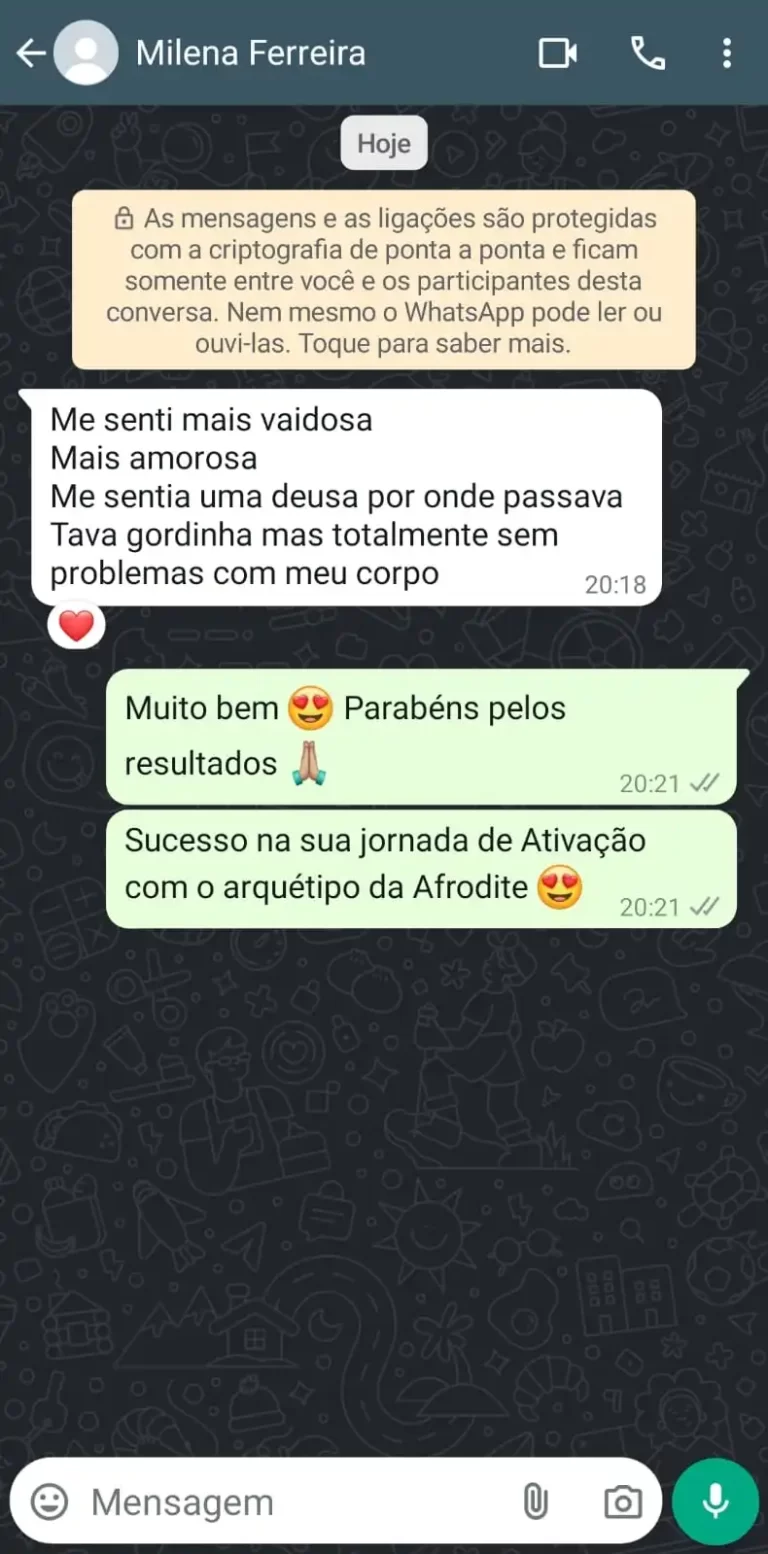This screenshot has width=768, height=1554.
Task: Open the camera from the message bar
Action: coord(622,1501)
